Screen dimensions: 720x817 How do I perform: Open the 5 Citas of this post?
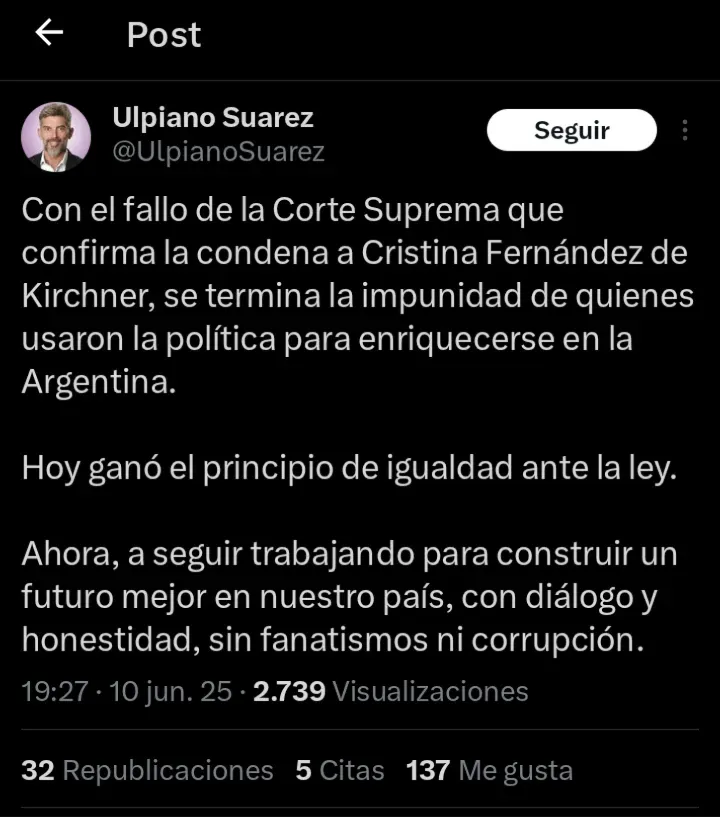coord(340,770)
